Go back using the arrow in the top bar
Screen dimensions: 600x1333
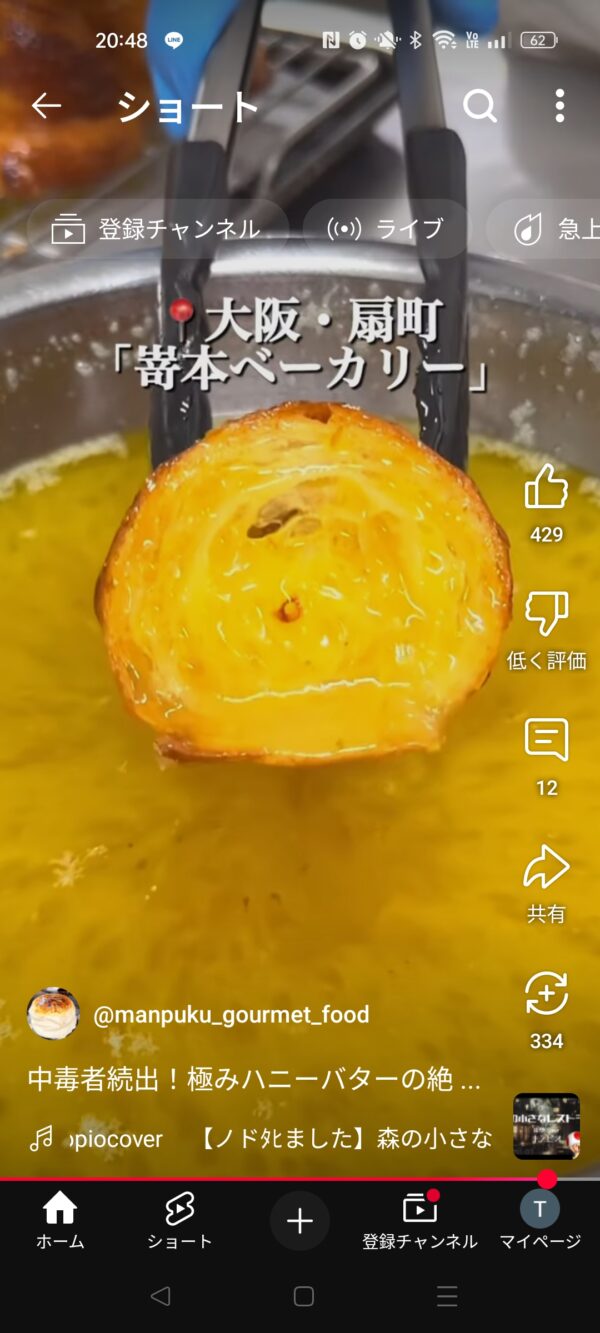point(46,105)
